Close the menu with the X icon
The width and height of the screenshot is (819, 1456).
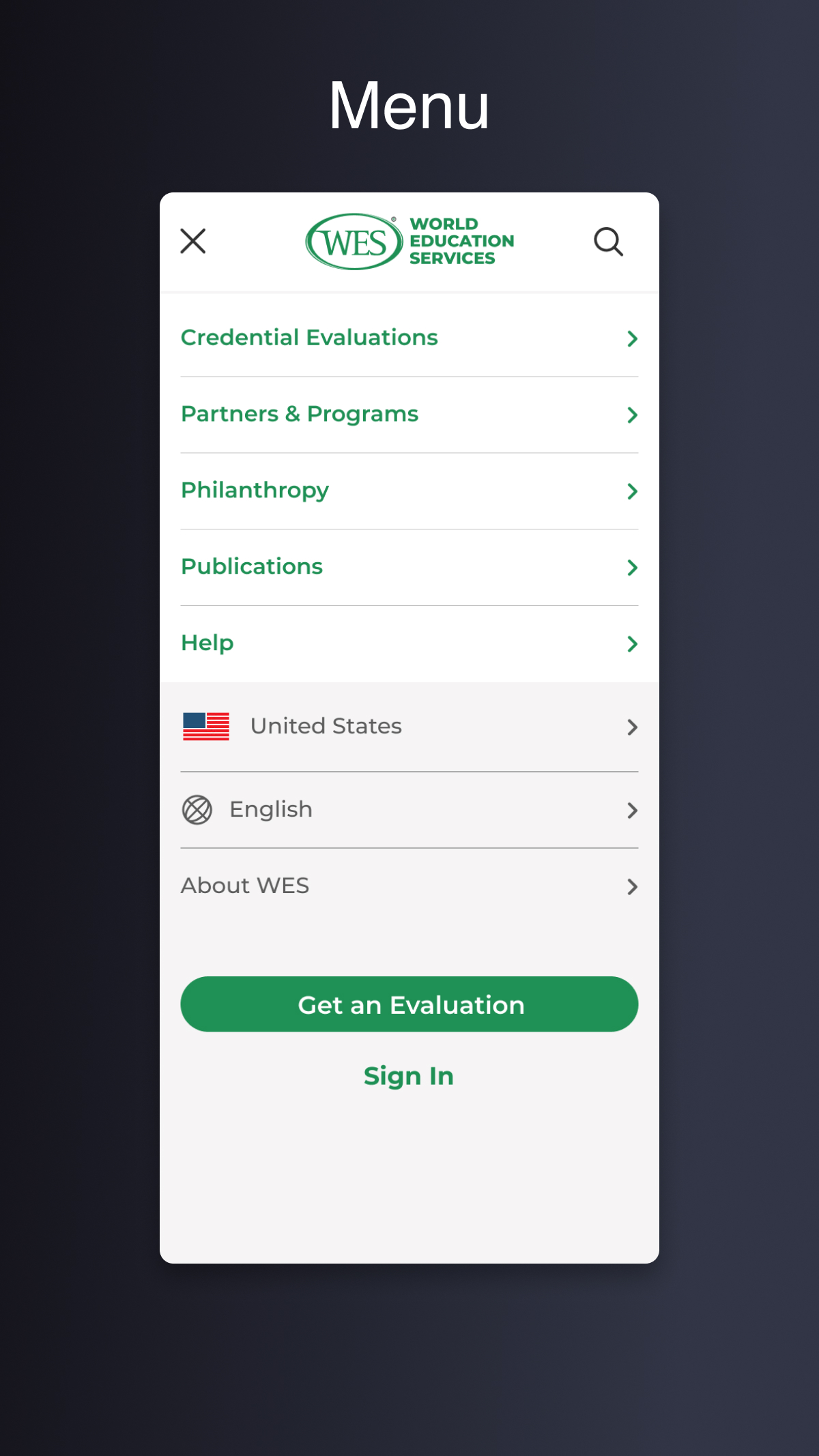click(x=193, y=241)
